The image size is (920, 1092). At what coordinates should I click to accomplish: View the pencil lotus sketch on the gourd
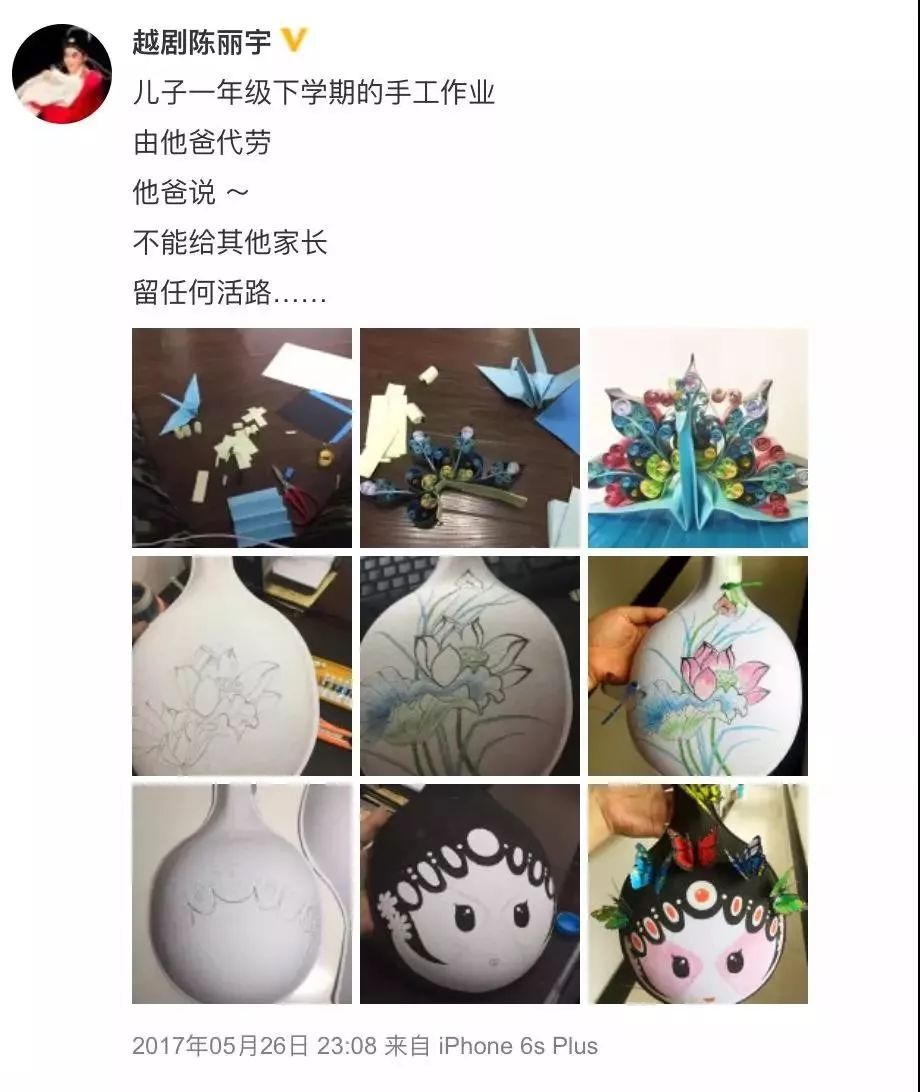pos(242,665)
